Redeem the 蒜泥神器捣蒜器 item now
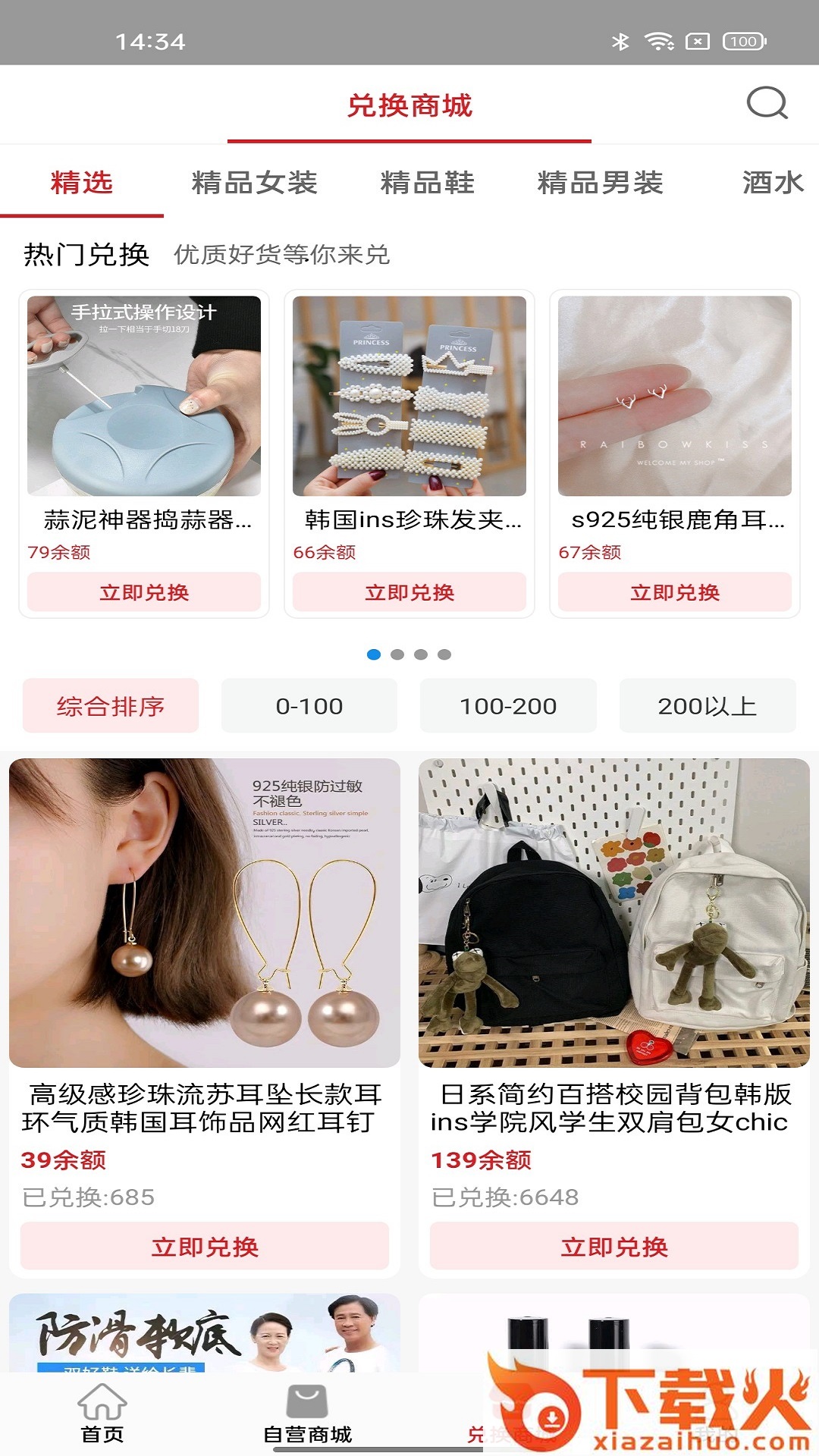The image size is (819, 1456). click(x=144, y=592)
